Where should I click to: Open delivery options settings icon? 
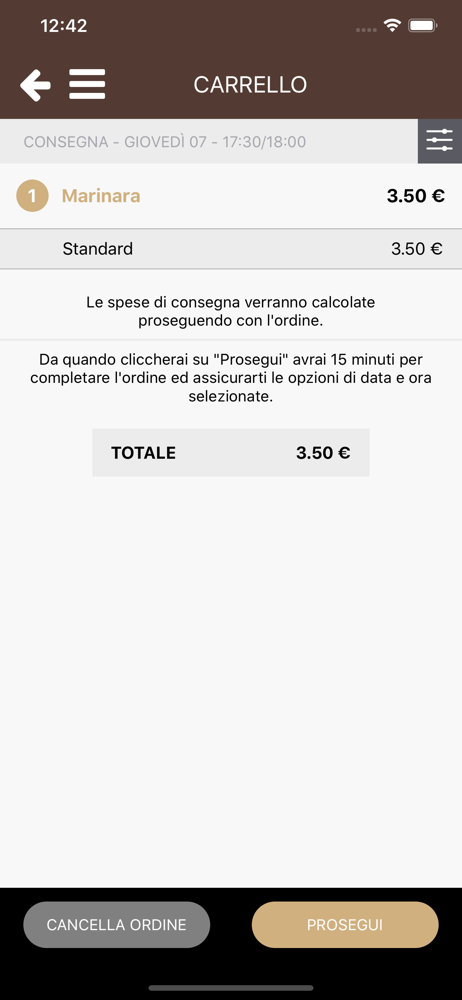tap(440, 141)
